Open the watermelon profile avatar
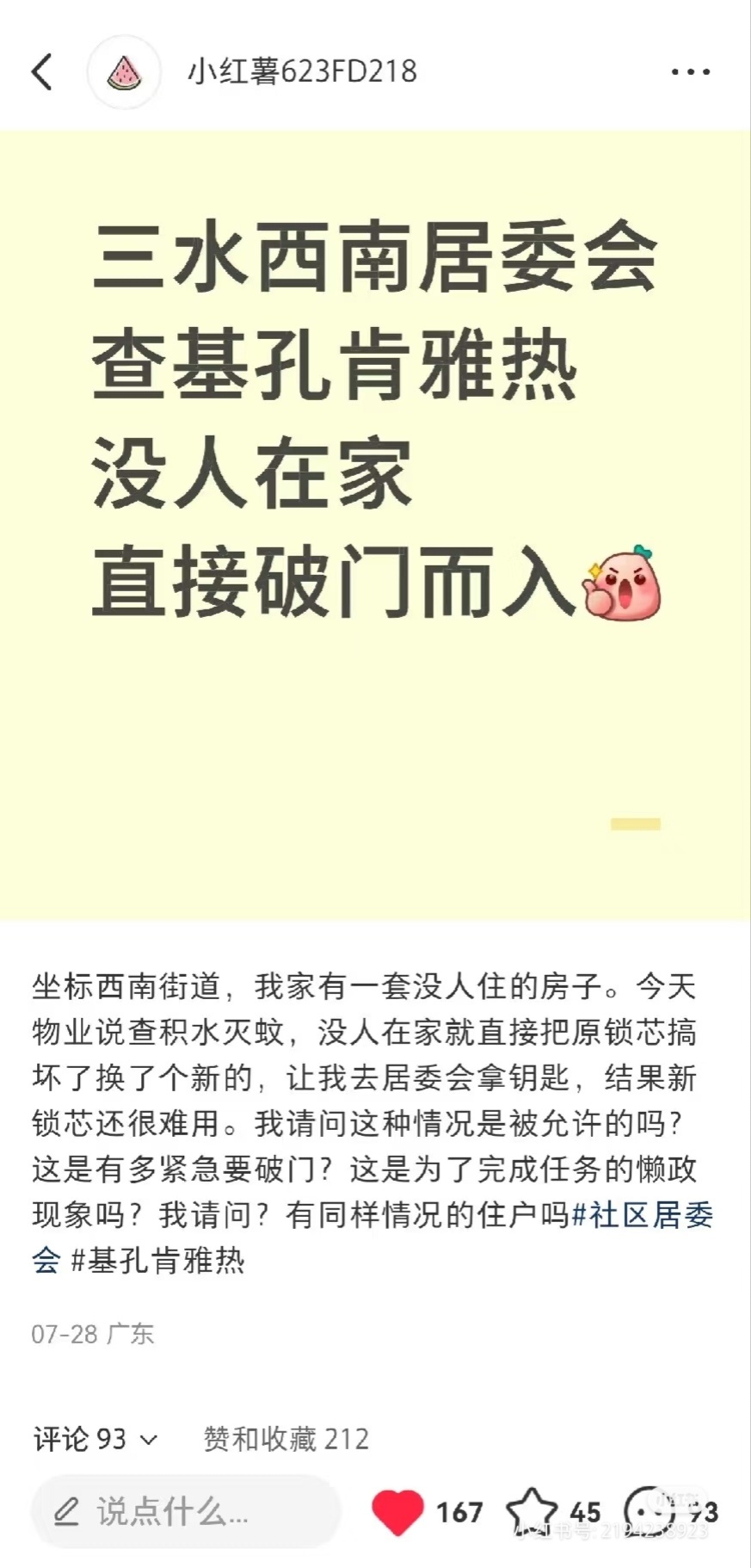 (125, 72)
